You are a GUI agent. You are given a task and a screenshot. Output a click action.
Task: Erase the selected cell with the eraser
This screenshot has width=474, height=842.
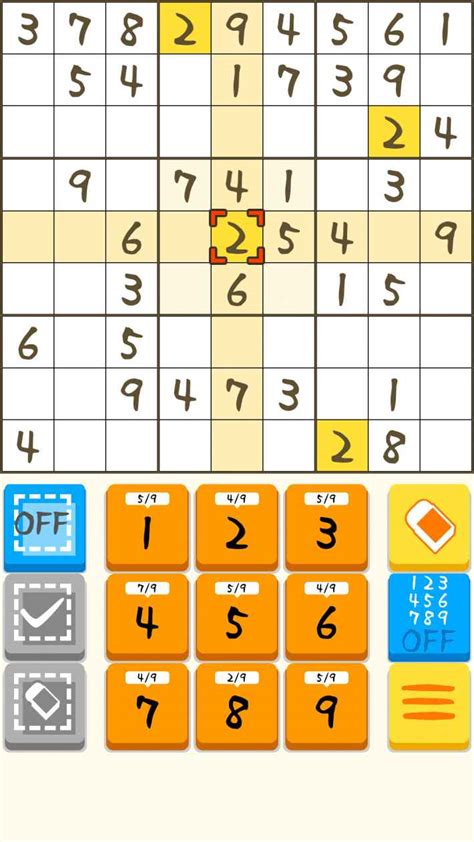point(429,527)
